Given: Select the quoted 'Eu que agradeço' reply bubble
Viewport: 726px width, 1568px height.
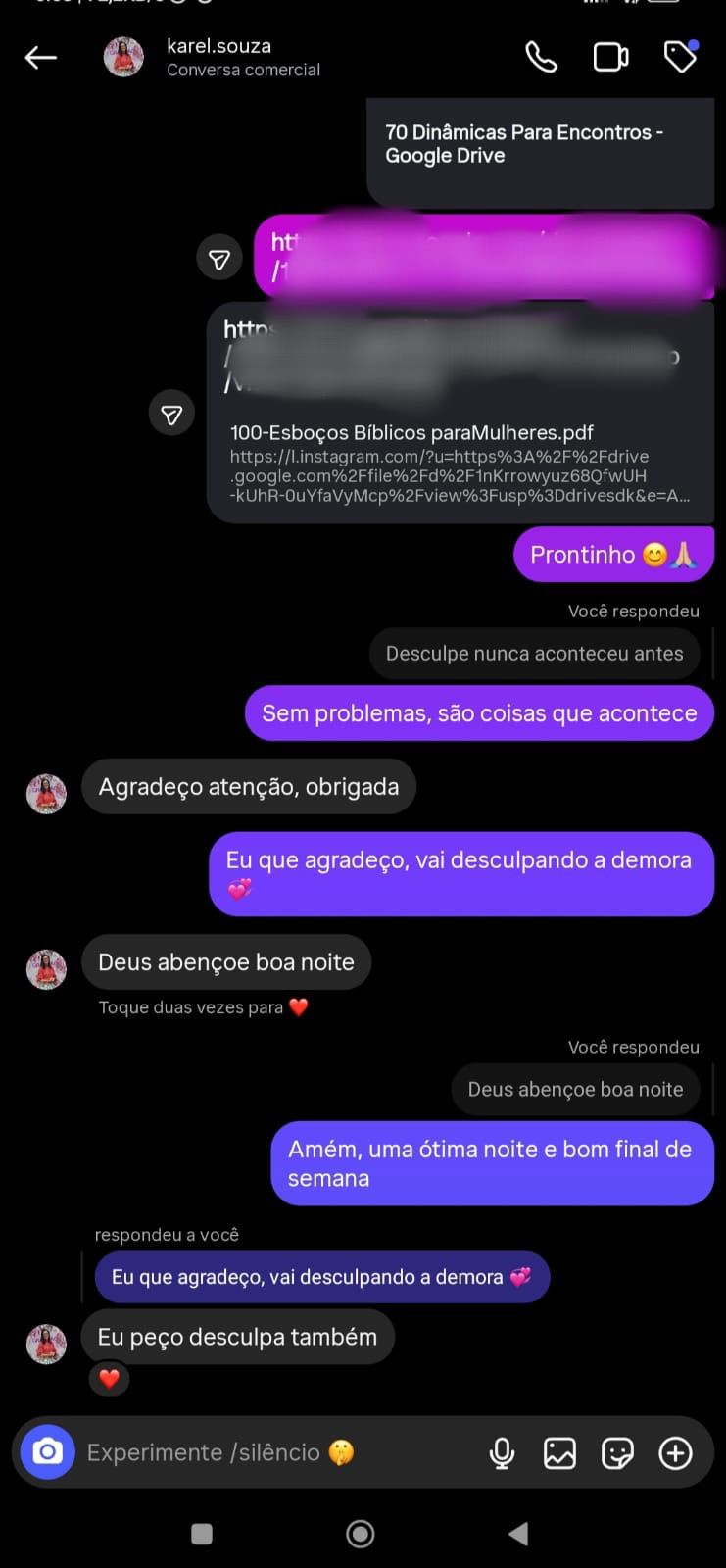Looking at the screenshot, I should [321, 1277].
